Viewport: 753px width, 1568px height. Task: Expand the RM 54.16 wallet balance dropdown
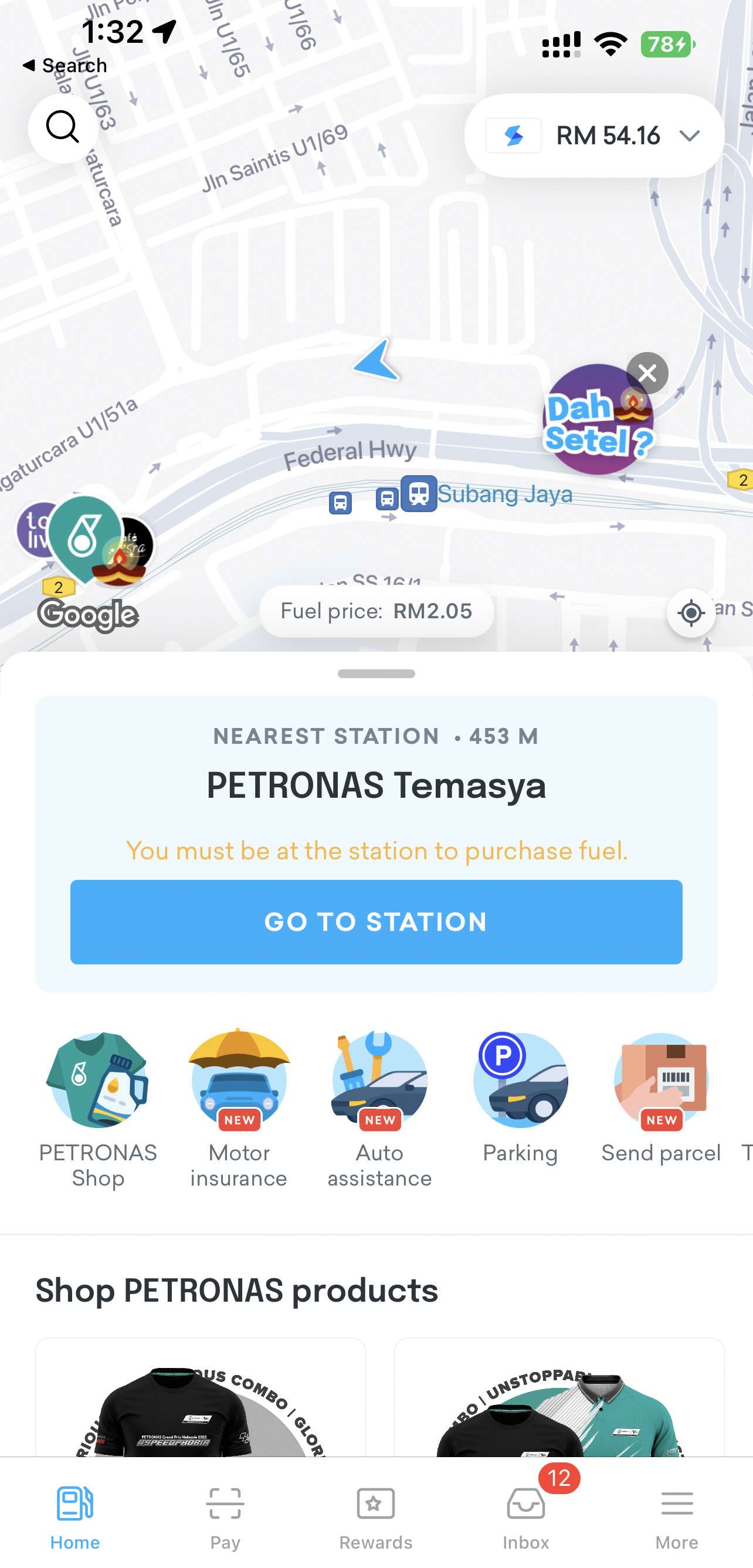[x=594, y=135]
